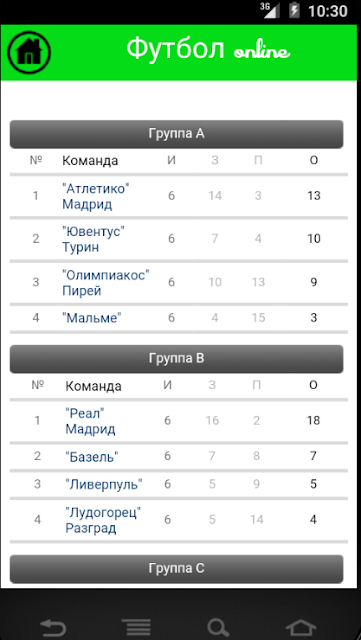Open the "Реал" Мадрид team link
This screenshot has width=361, height=640.
(x=90, y=421)
